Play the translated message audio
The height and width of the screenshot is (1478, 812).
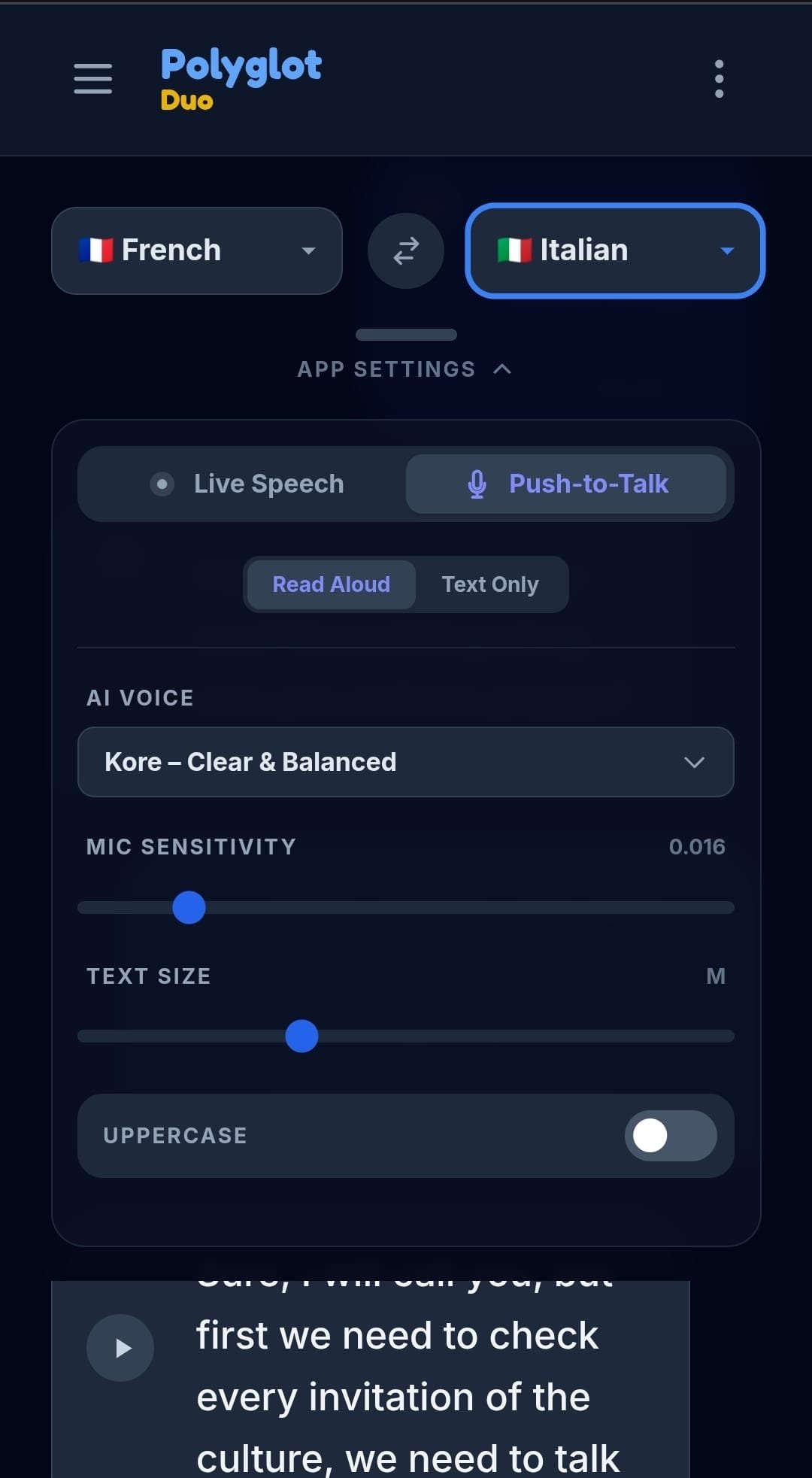click(120, 1348)
